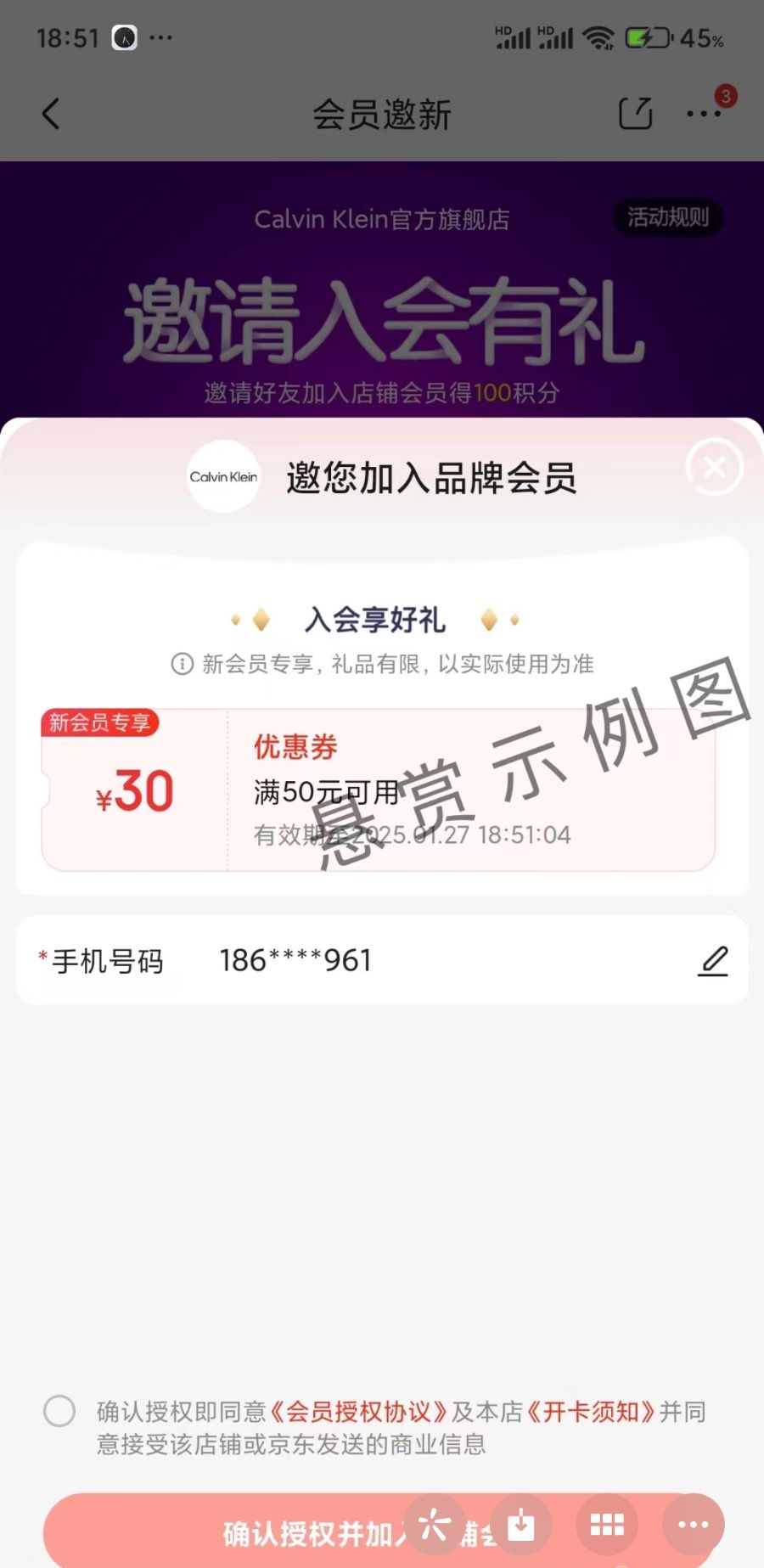Go back using the top-left arrow
The image size is (764, 1568).
pyautogui.click(x=51, y=113)
